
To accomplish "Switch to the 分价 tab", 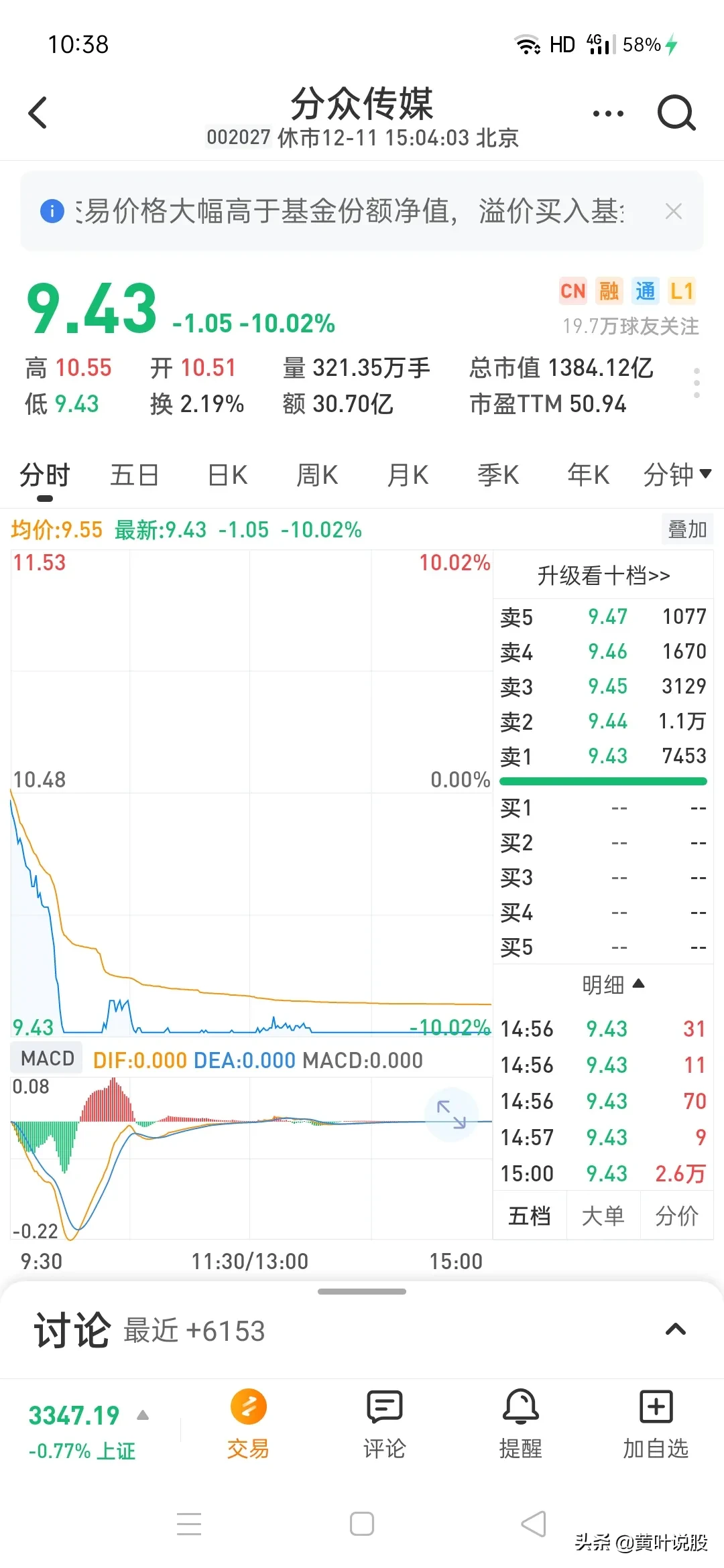I will click(x=676, y=1216).
